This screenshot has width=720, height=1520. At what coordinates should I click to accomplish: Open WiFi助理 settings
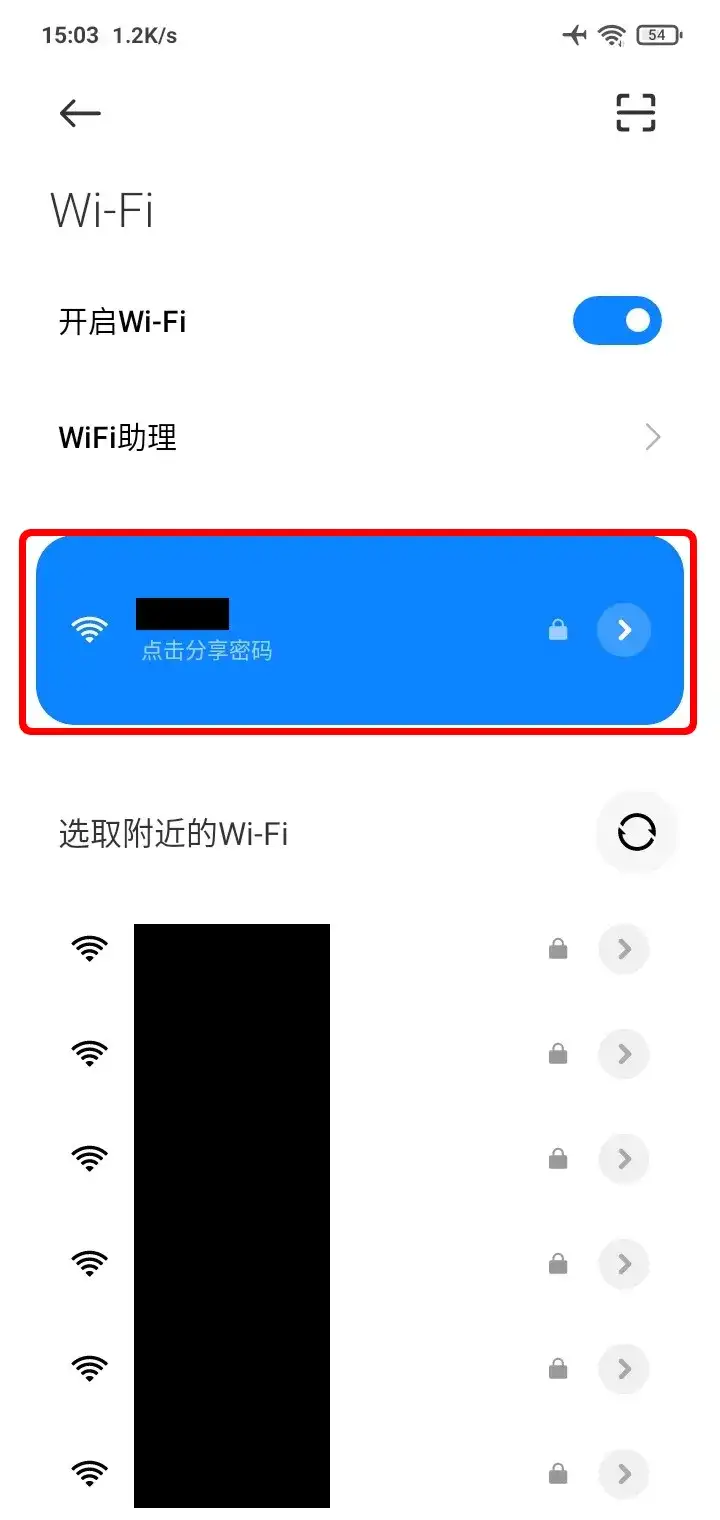click(x=360, y=437)
